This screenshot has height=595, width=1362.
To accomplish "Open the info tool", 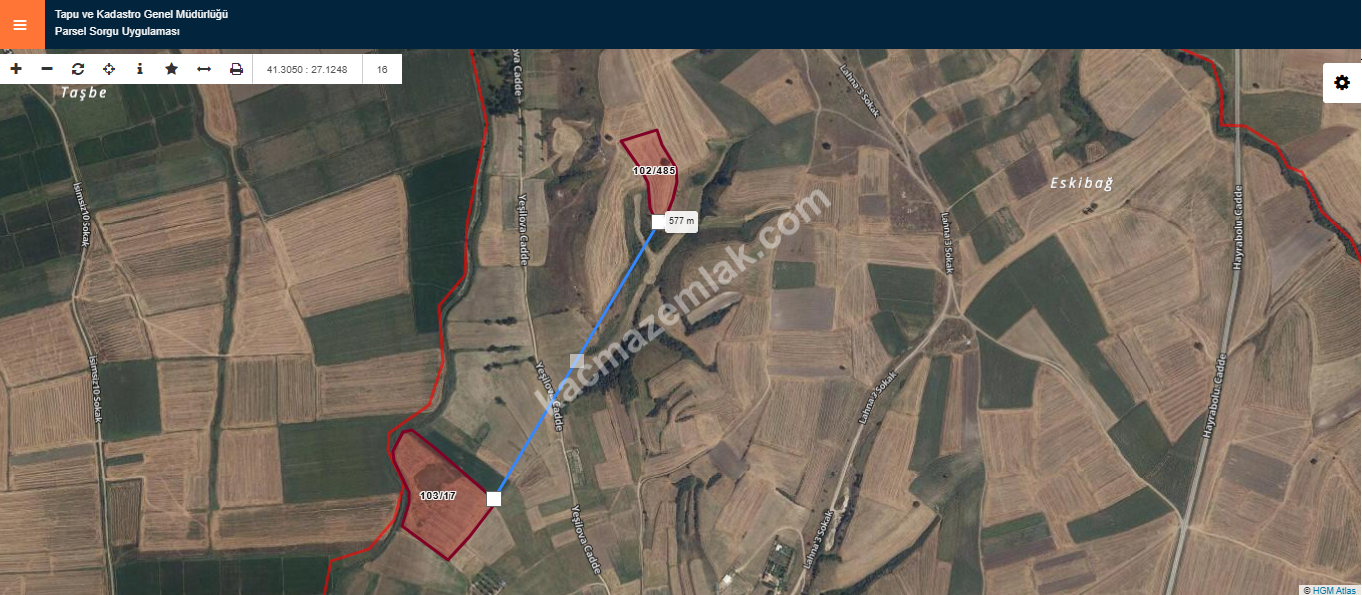I will click(x=140, y=69).
